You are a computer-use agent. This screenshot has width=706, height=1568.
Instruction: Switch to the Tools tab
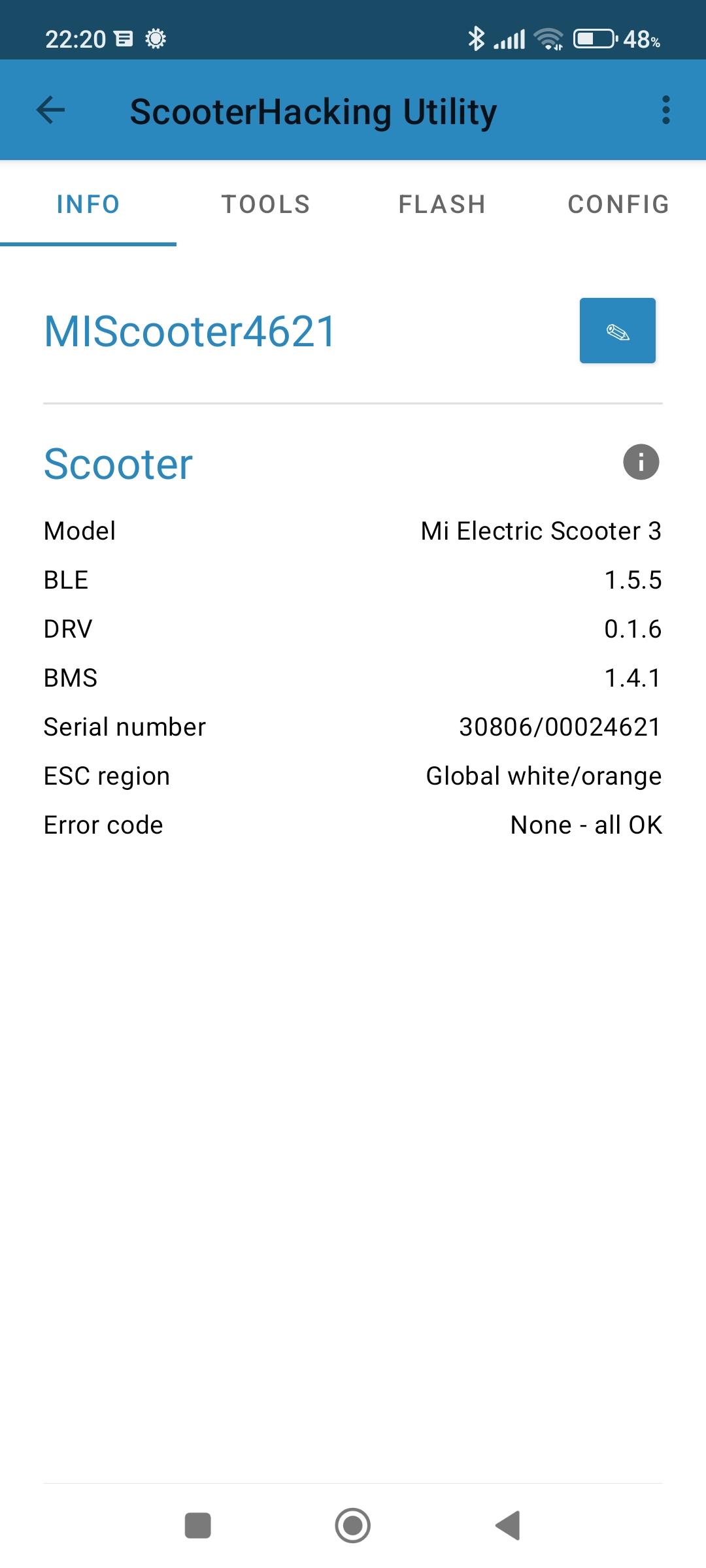pyautogui.click(x=265, y=204)
